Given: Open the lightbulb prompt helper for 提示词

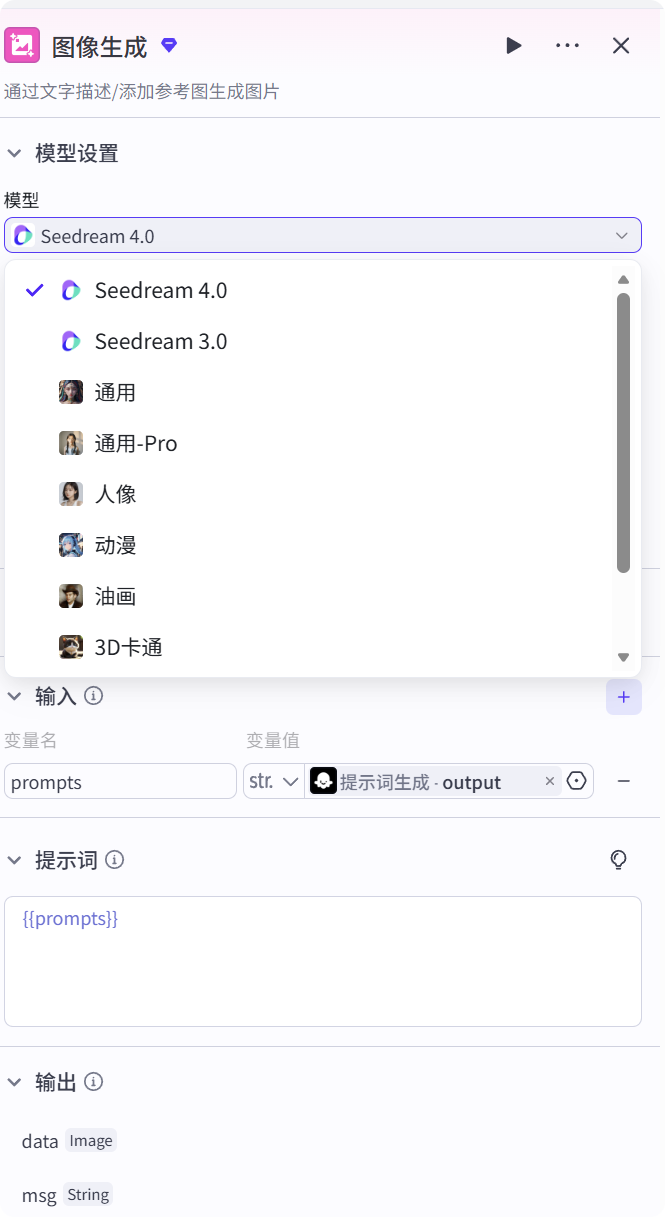Looking at the screenshot, I should [619, 860].
